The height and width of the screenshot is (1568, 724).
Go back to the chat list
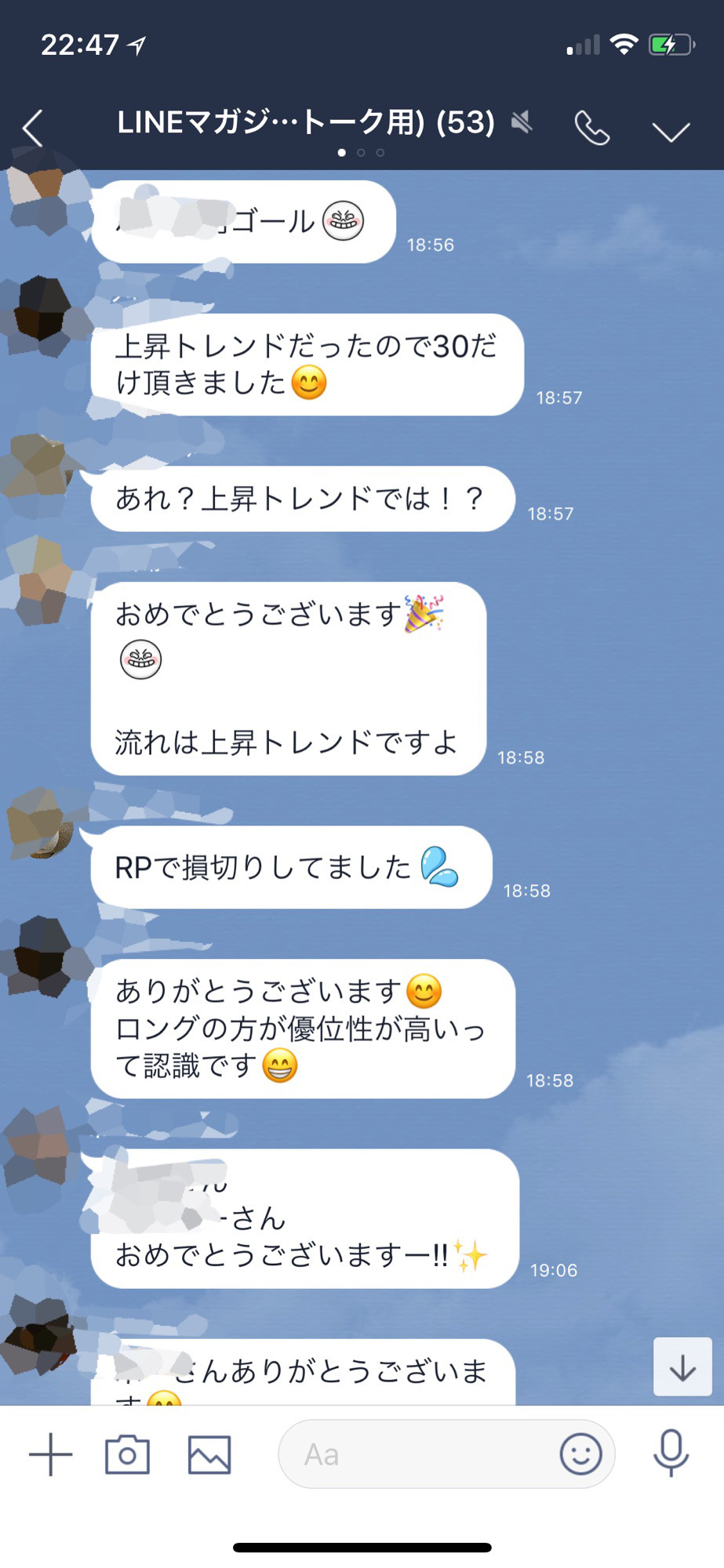(x=33, y=129)
